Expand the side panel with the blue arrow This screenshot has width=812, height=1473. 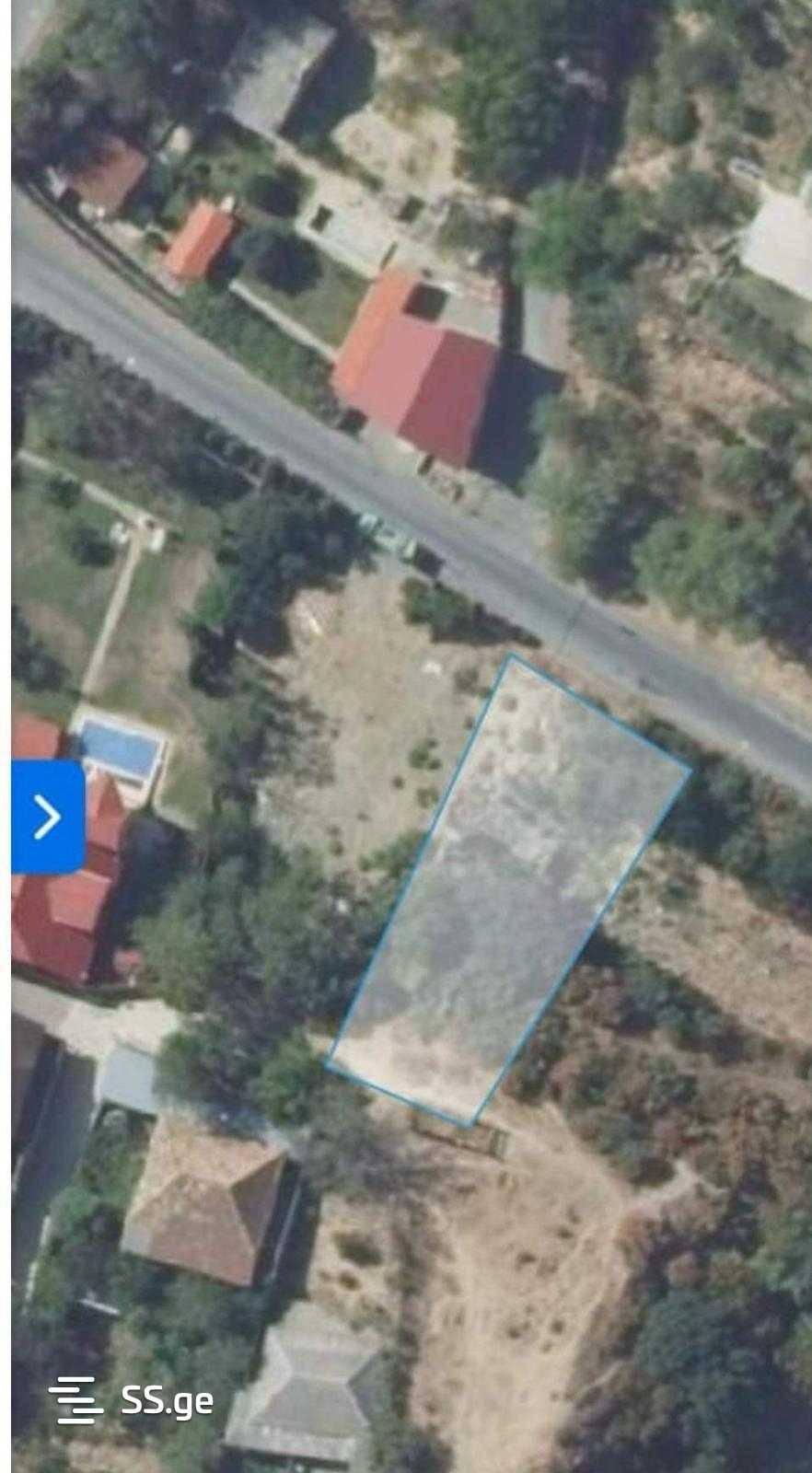pyautogui.click(x=48, y=817)
